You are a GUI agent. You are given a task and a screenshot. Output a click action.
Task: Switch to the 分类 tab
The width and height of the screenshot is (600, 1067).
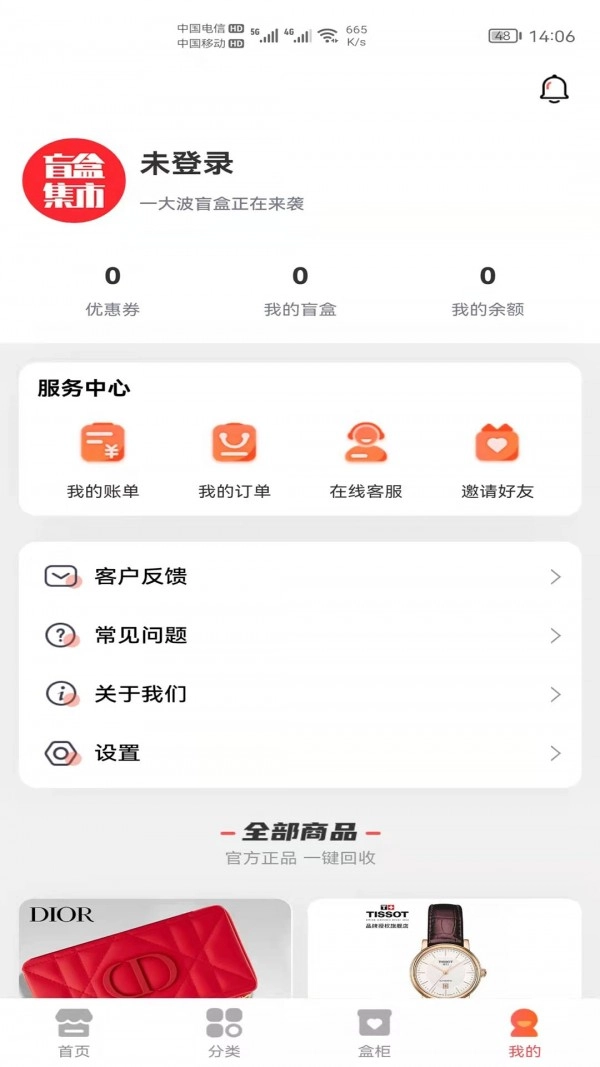pyautogui.click(x=224, y=1032)
